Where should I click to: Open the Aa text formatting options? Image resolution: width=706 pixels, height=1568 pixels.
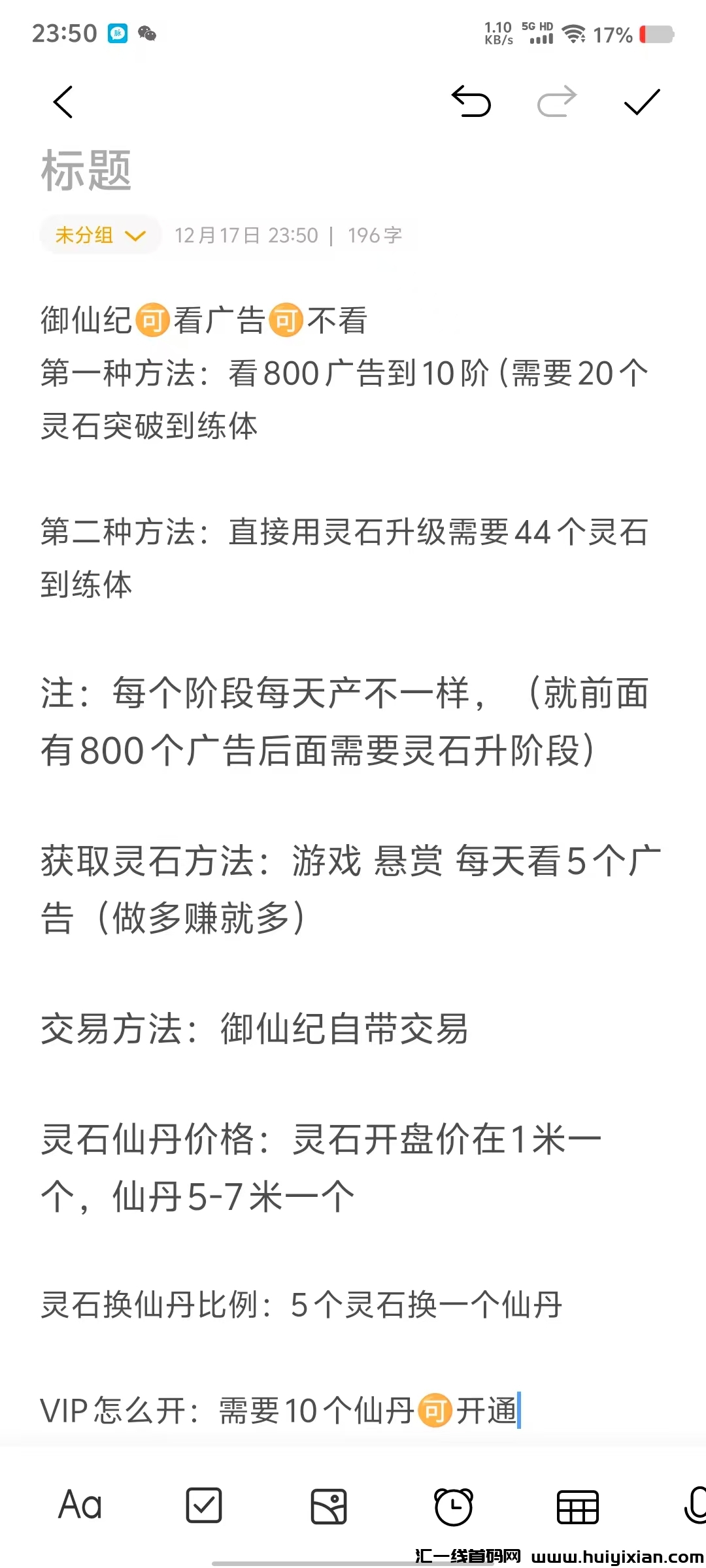click(x=80, y=1506)
